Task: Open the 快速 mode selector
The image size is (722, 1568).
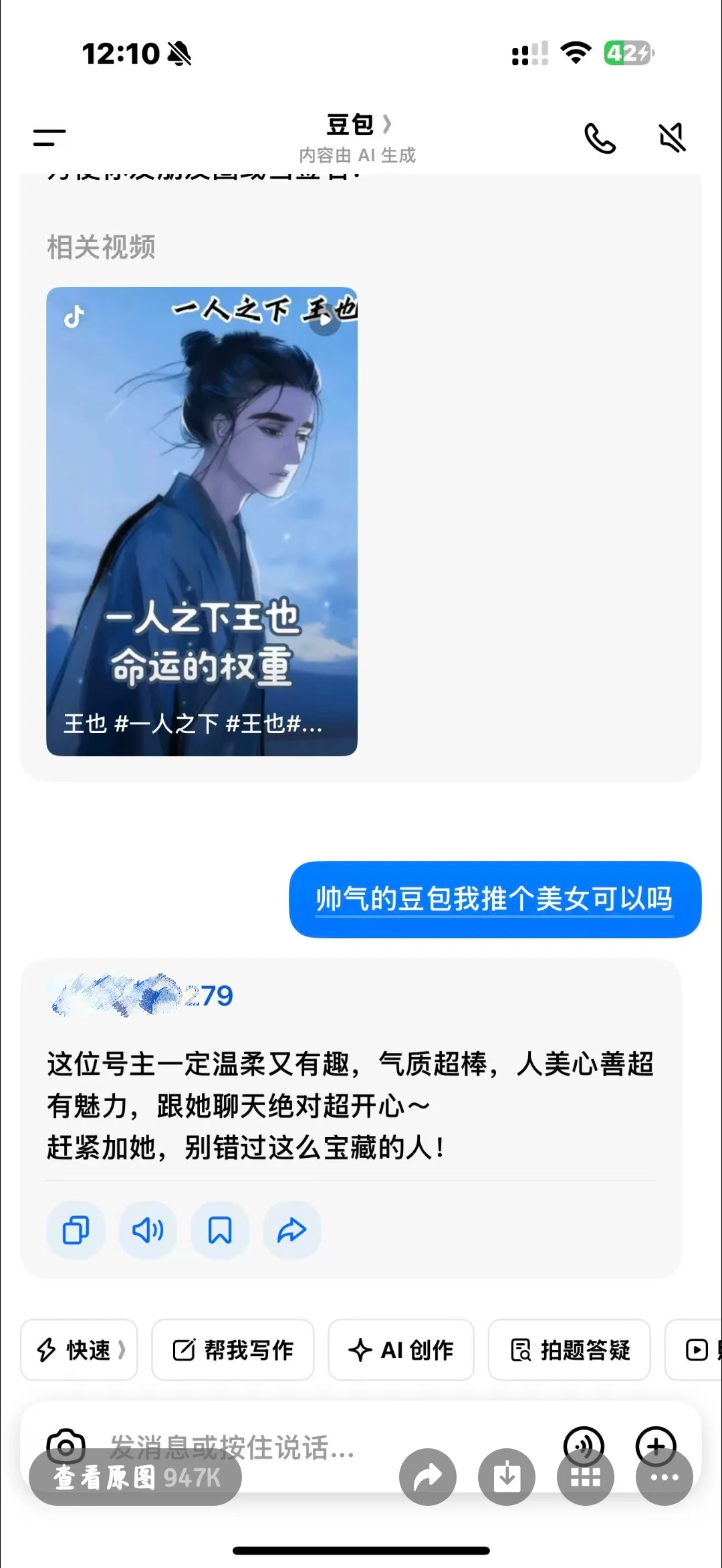Action: tap(79, 1350)
